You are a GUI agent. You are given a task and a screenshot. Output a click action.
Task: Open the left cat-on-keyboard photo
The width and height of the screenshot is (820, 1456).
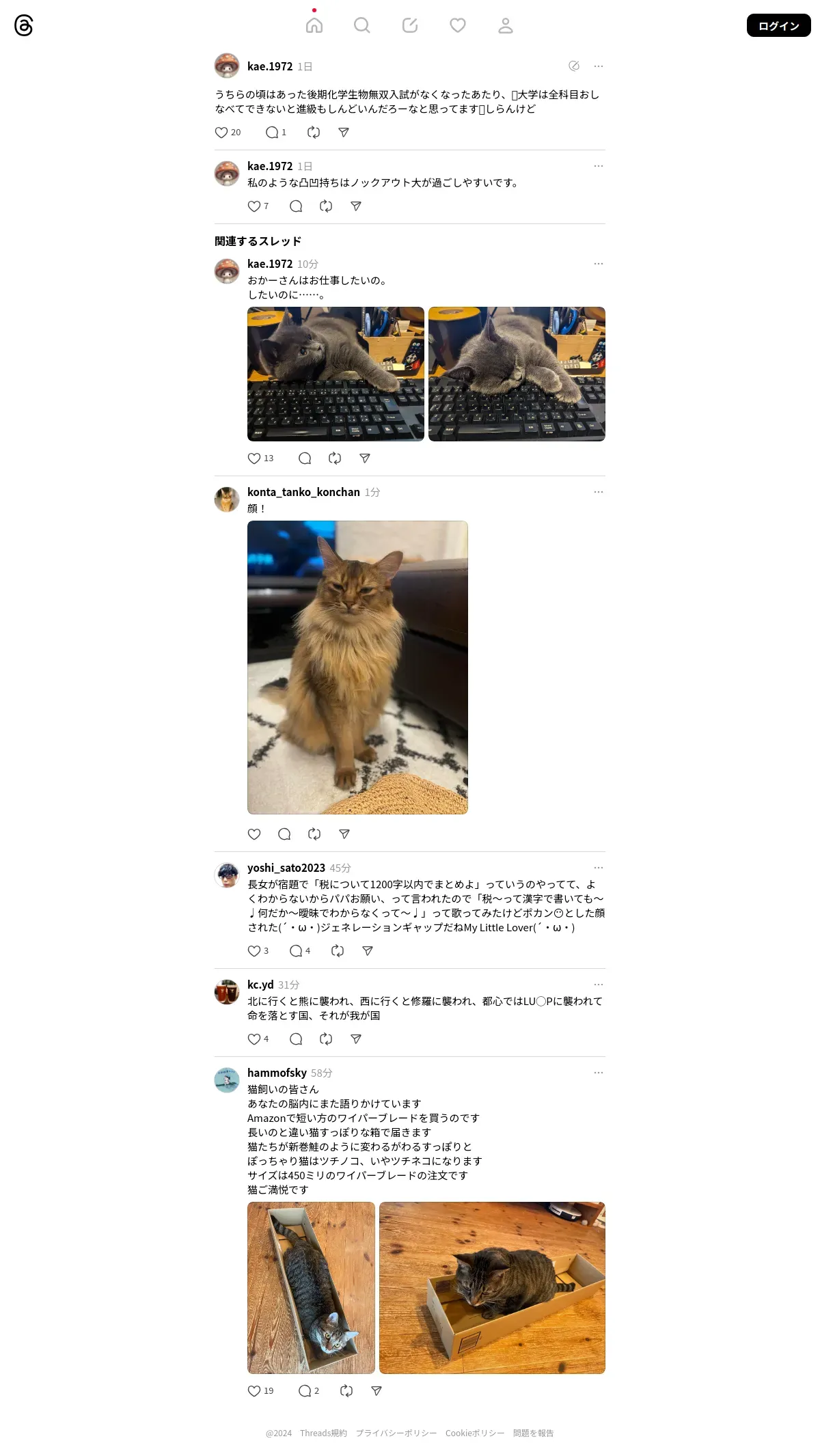coord(336,374)
